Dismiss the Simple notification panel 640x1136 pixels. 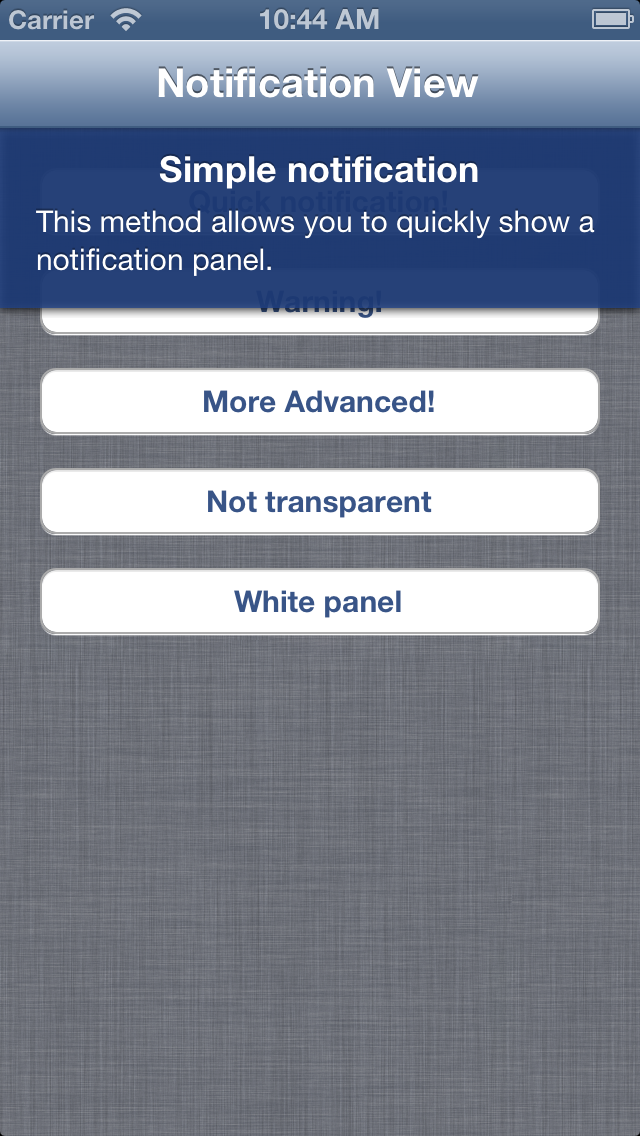320,218
